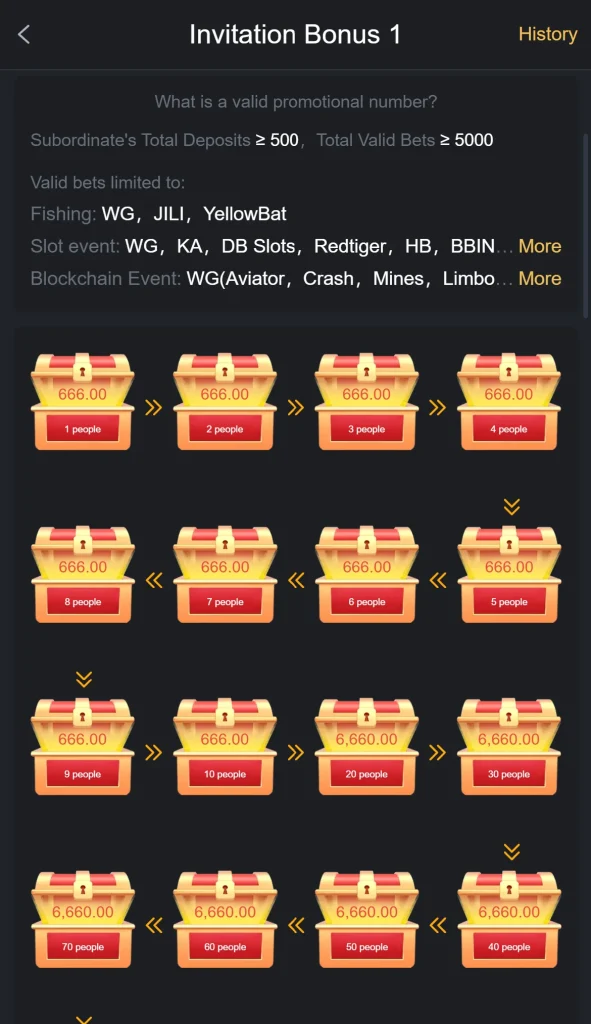Open the 5 people treasure chest
Image resolution: width=591 pixels, height=1024 pixels.
click(x=509, y=573)
